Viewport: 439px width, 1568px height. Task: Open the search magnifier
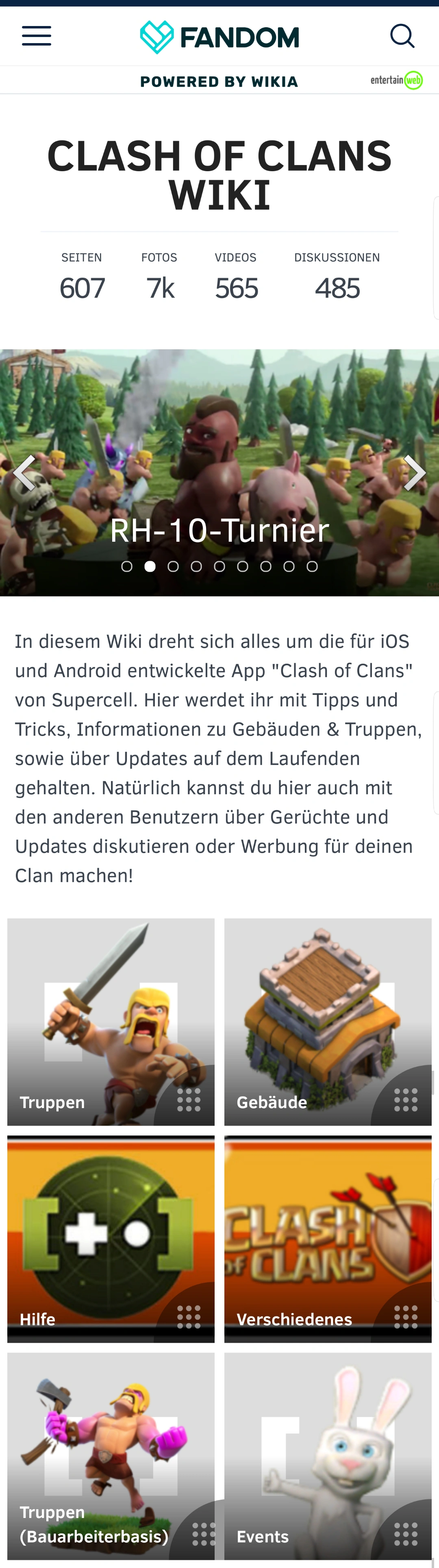pyautogui.click(x=402, y=37)
